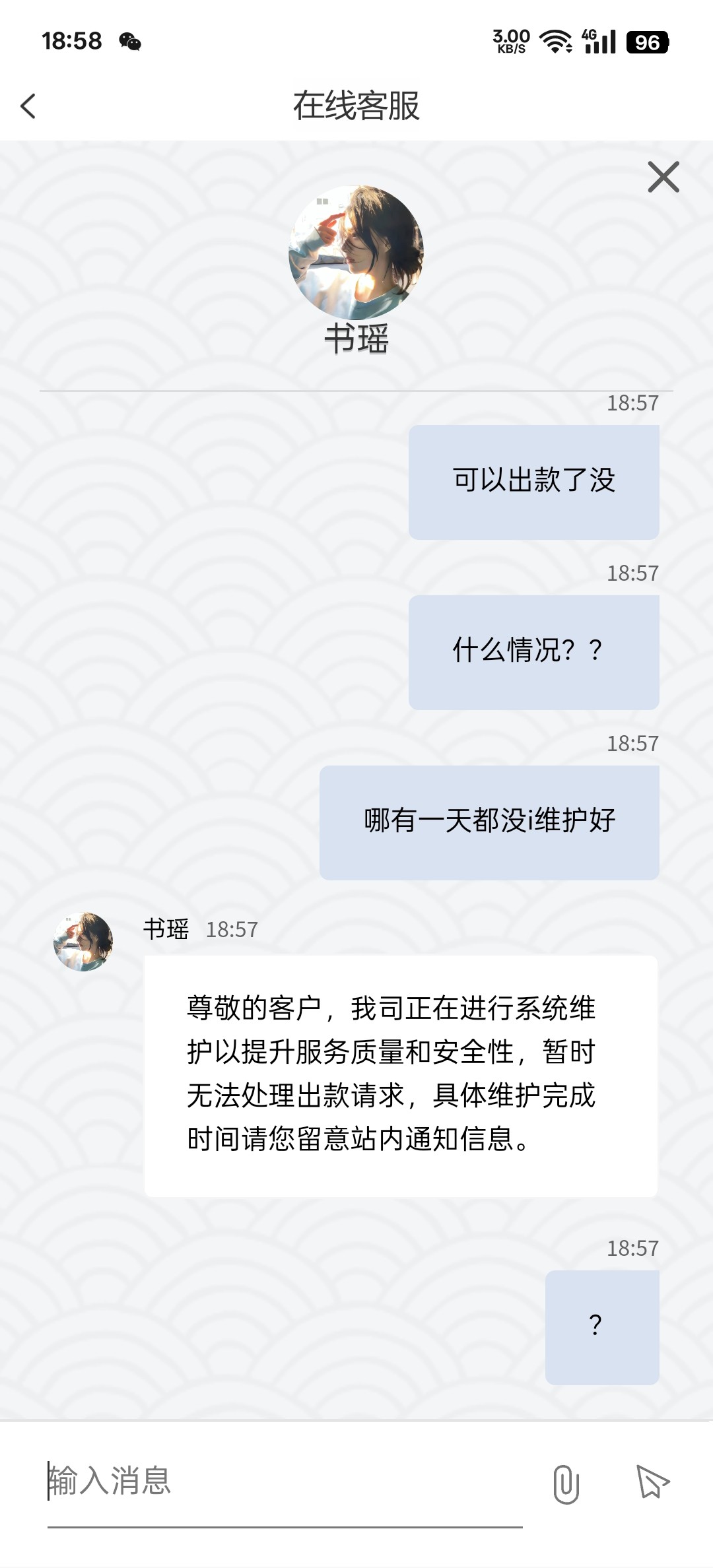Tap the battery indicator showing 96
Viewport: 713px width, 1568px height.
click(648, 42)
